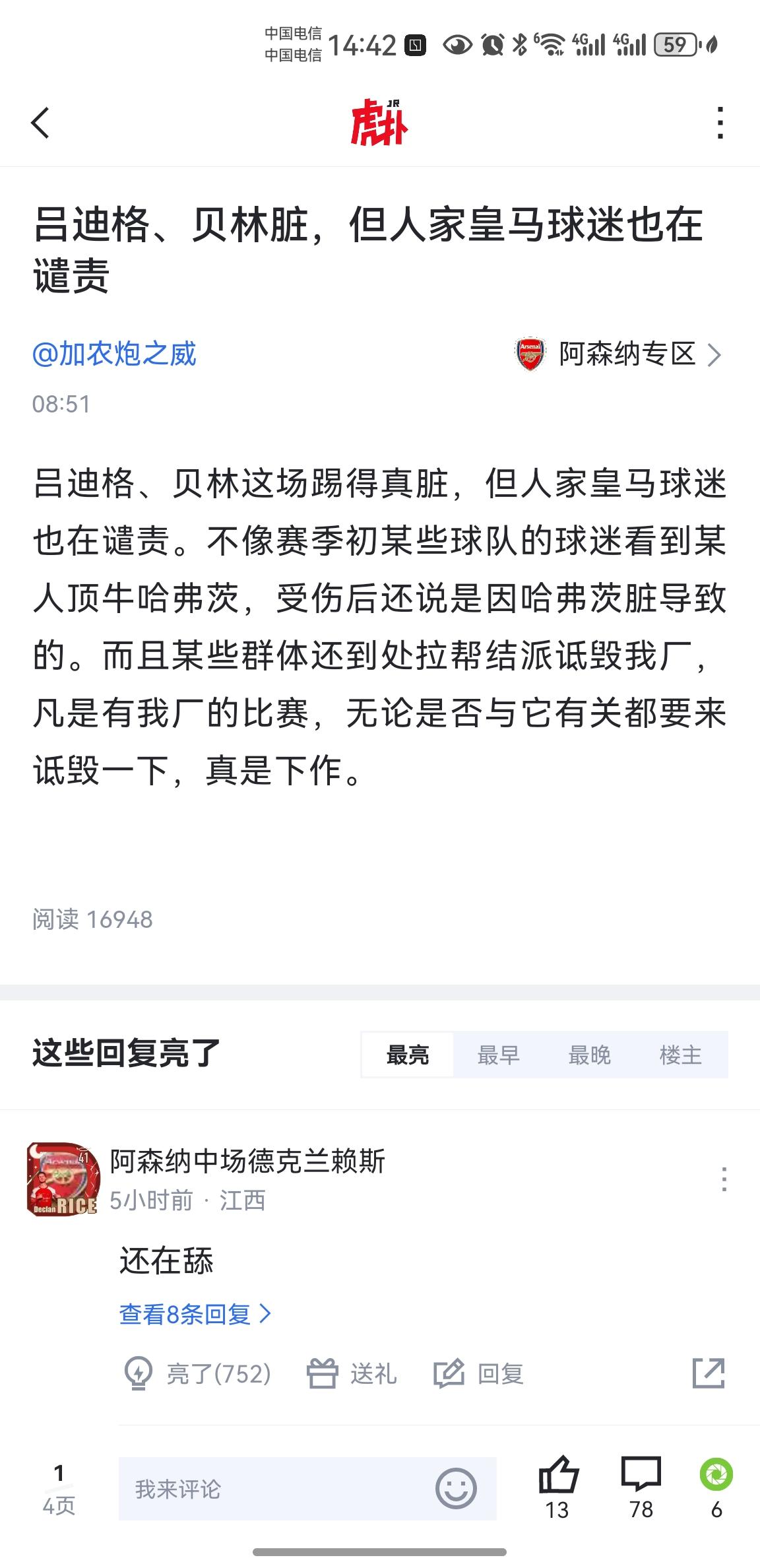Go back using the top-left arrow
Screen dimensions: 760x1568
[41, 123]
